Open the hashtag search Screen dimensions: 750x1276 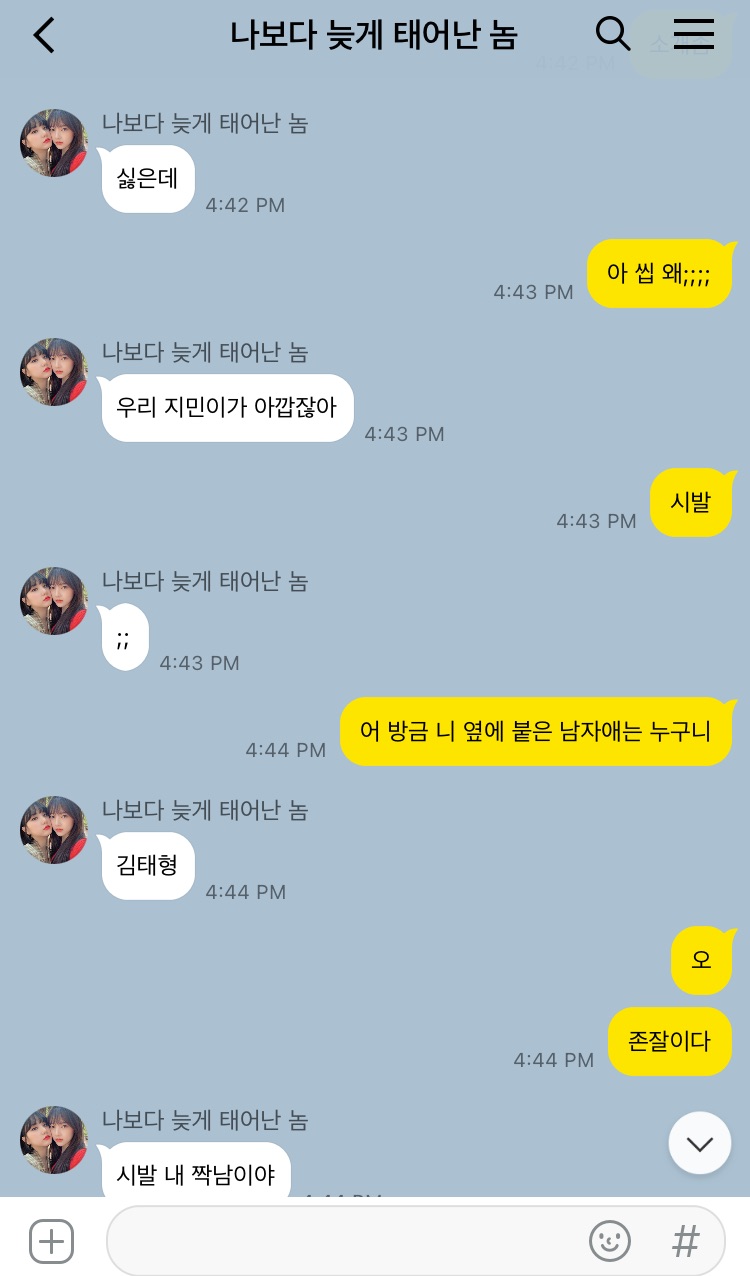point(685,1241)
